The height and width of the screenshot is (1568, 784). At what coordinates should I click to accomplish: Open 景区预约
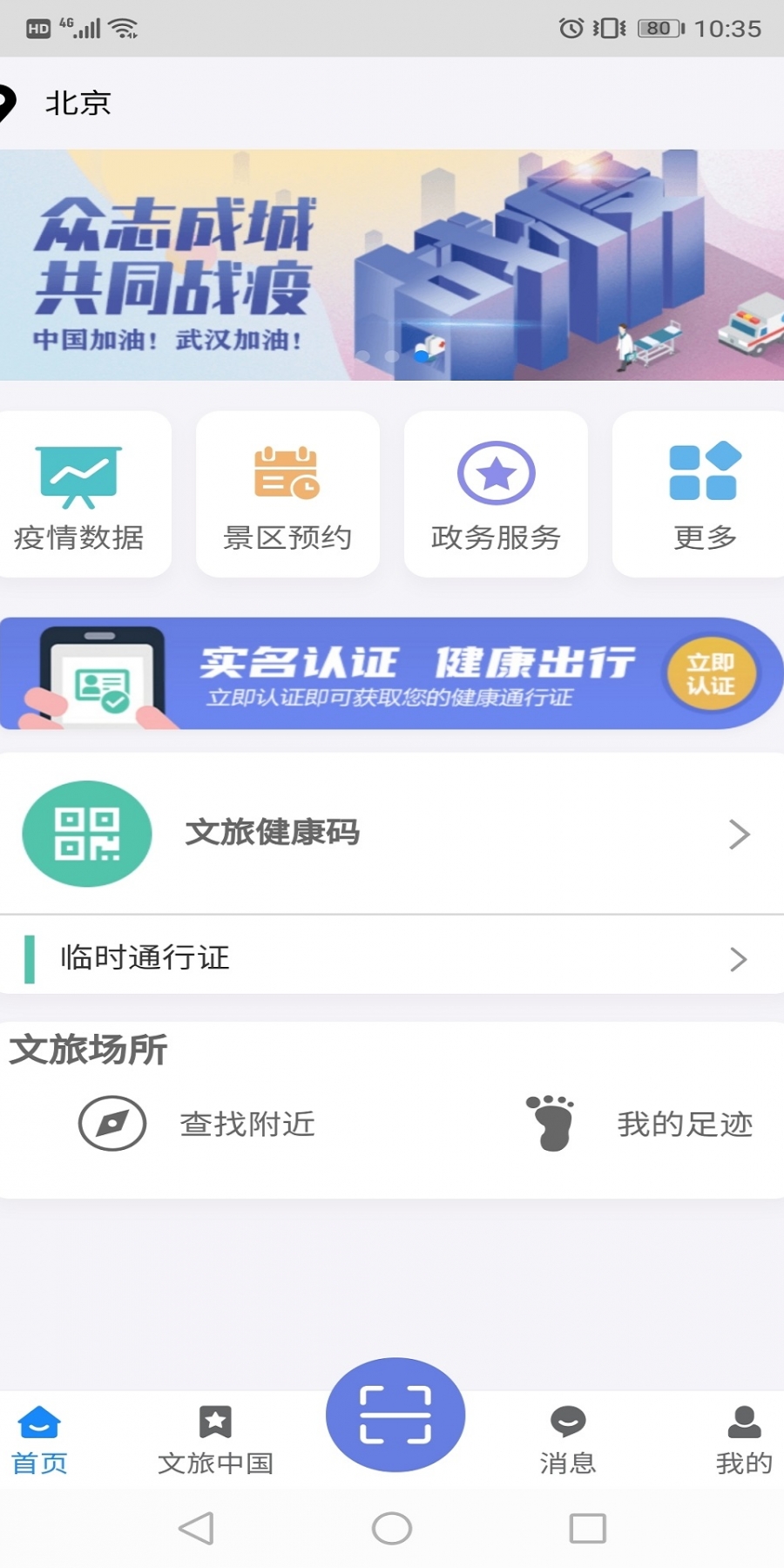287,495
